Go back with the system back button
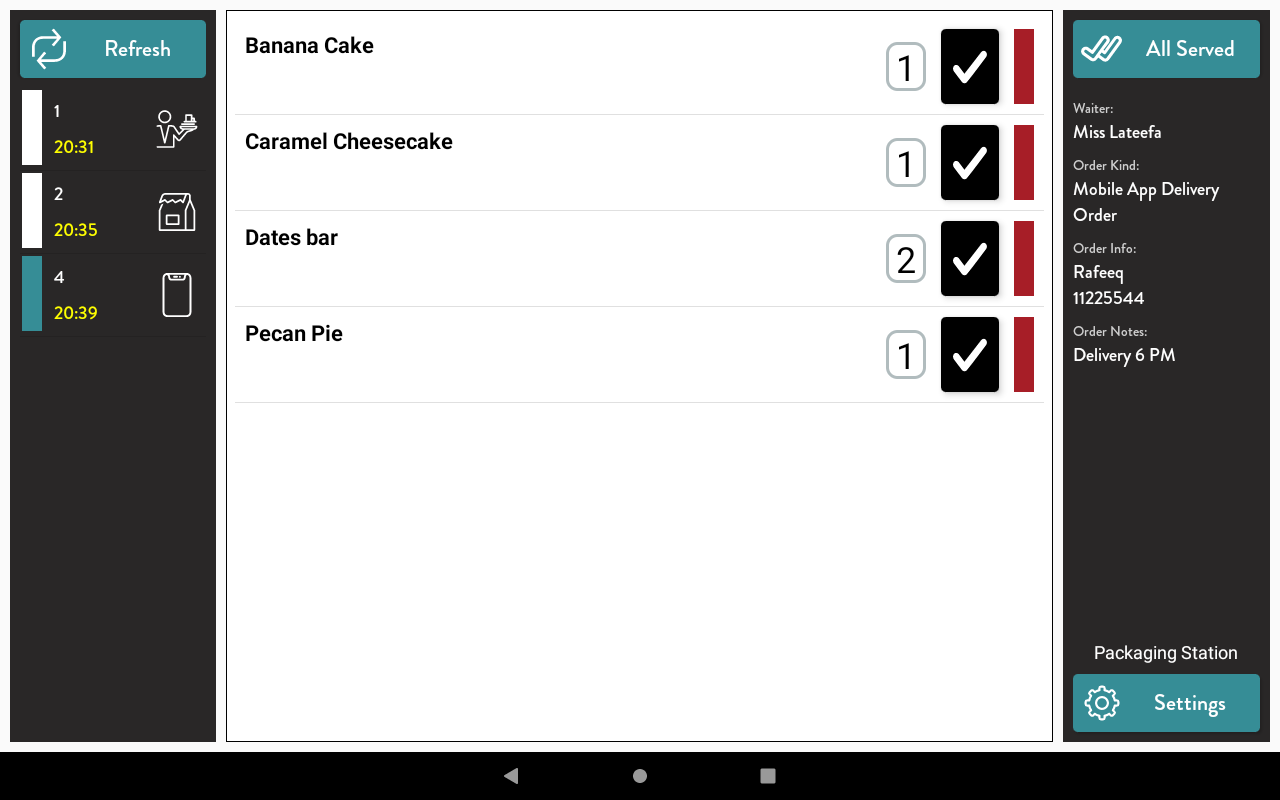This screenshot has height=800, width=1280. point(511,776)
